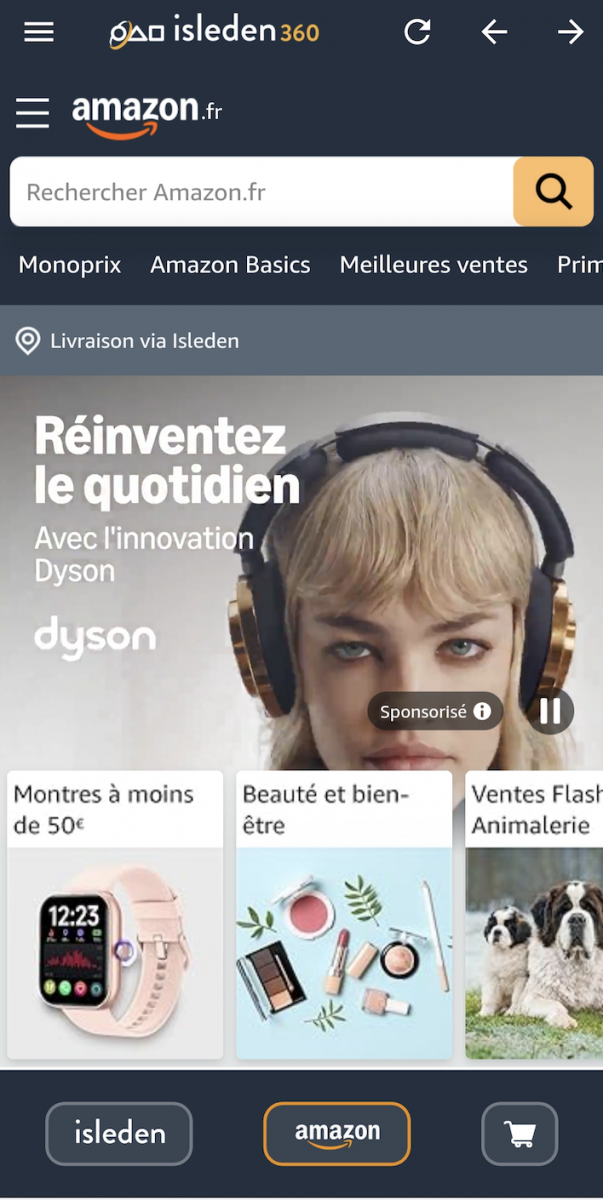This screenshot has width=603, height=1200.
Task: Open the shopping cart
Action: (519, 1133)
